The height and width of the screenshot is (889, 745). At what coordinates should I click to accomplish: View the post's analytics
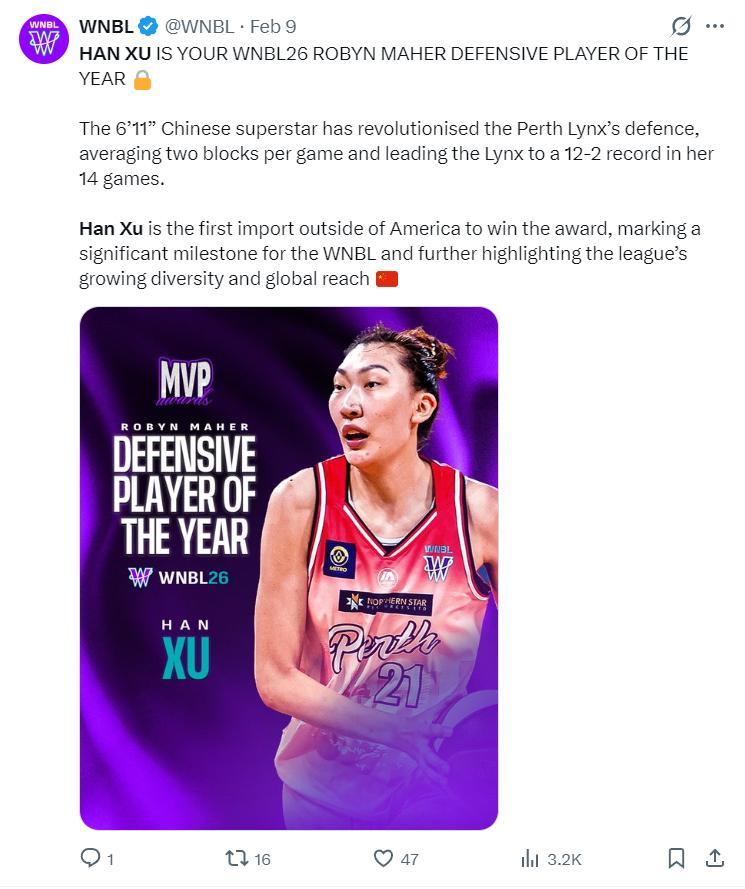[x=530, y=858]
